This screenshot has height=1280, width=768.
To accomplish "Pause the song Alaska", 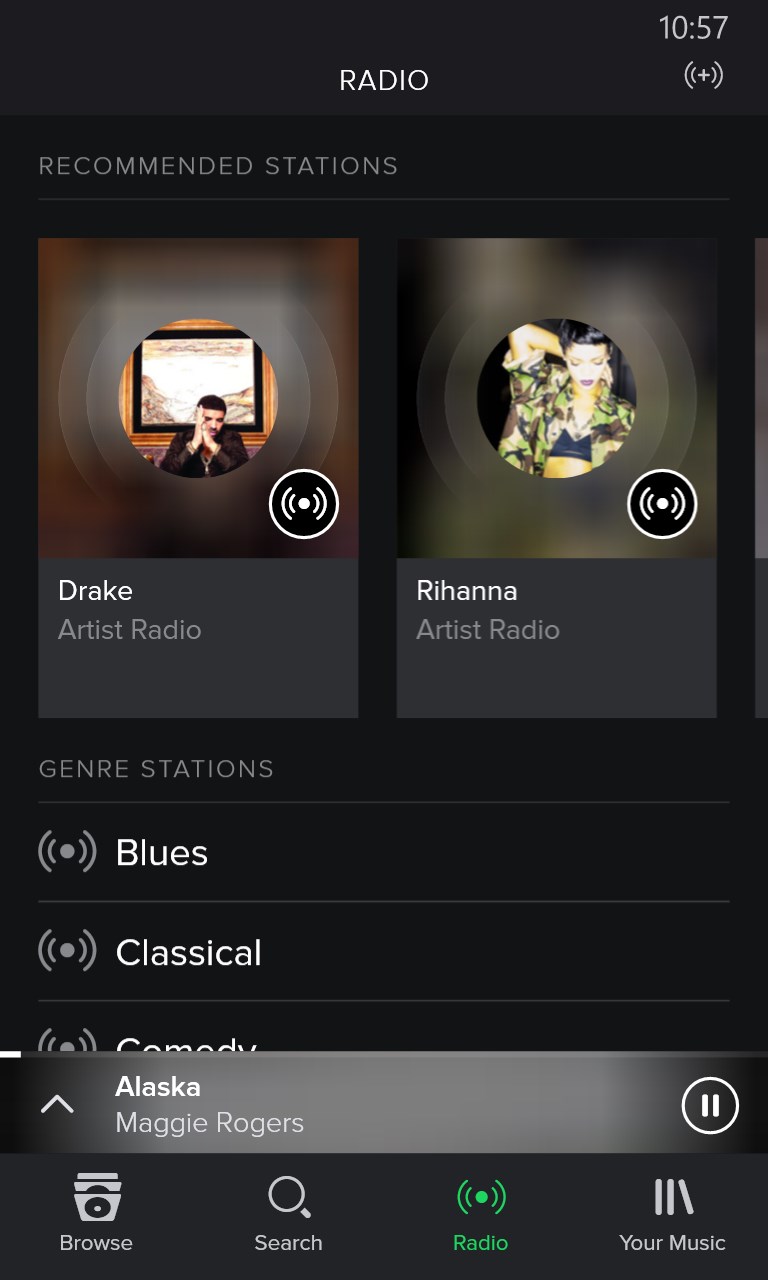I will click(710, 1105).
